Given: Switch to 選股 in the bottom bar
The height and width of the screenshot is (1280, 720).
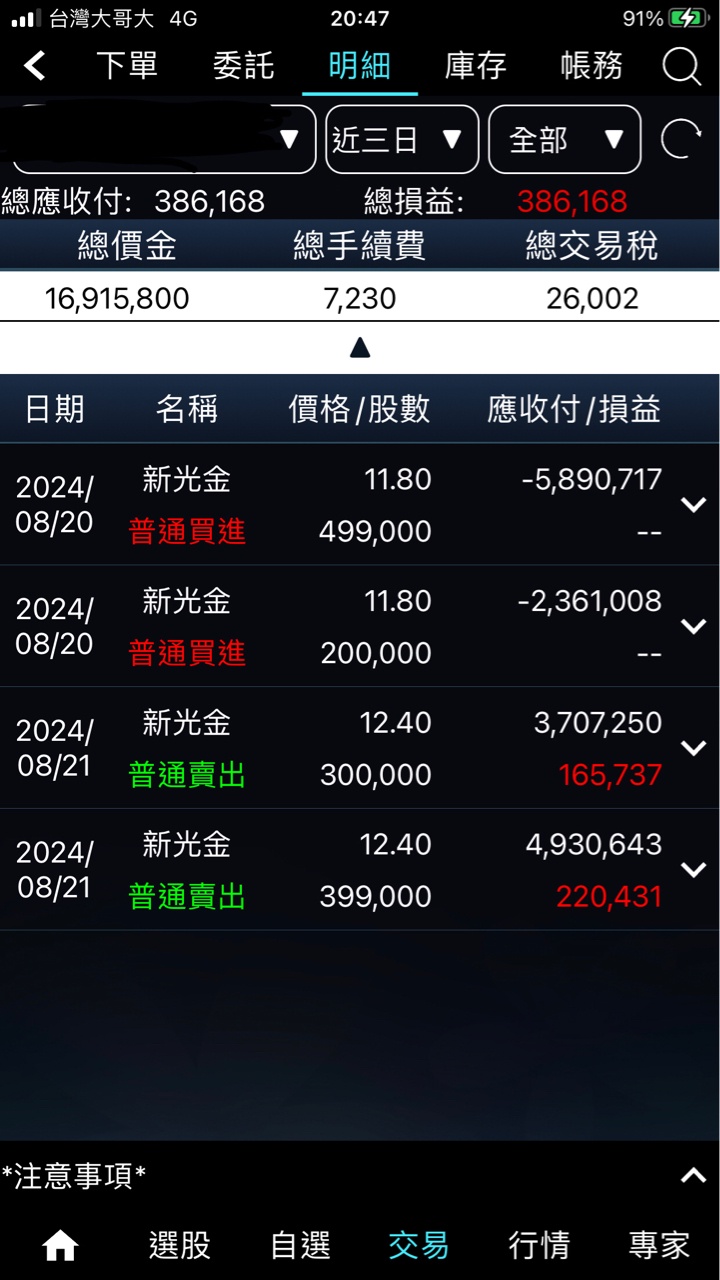Looking at the screenshot, I should tap(180, 1246).
